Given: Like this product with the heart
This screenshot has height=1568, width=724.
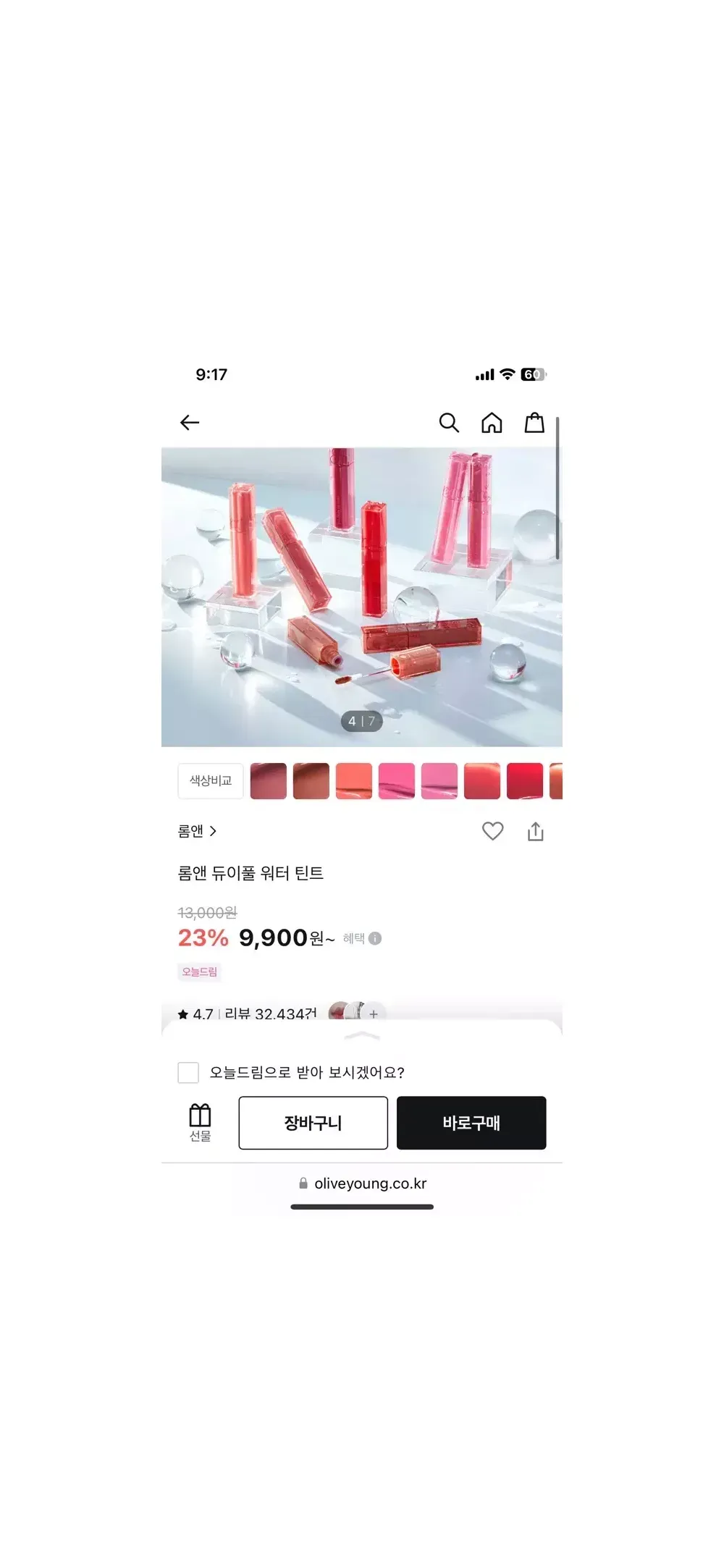Looking at the screenshot, I should pyautogui.click(x=492, y=831).
